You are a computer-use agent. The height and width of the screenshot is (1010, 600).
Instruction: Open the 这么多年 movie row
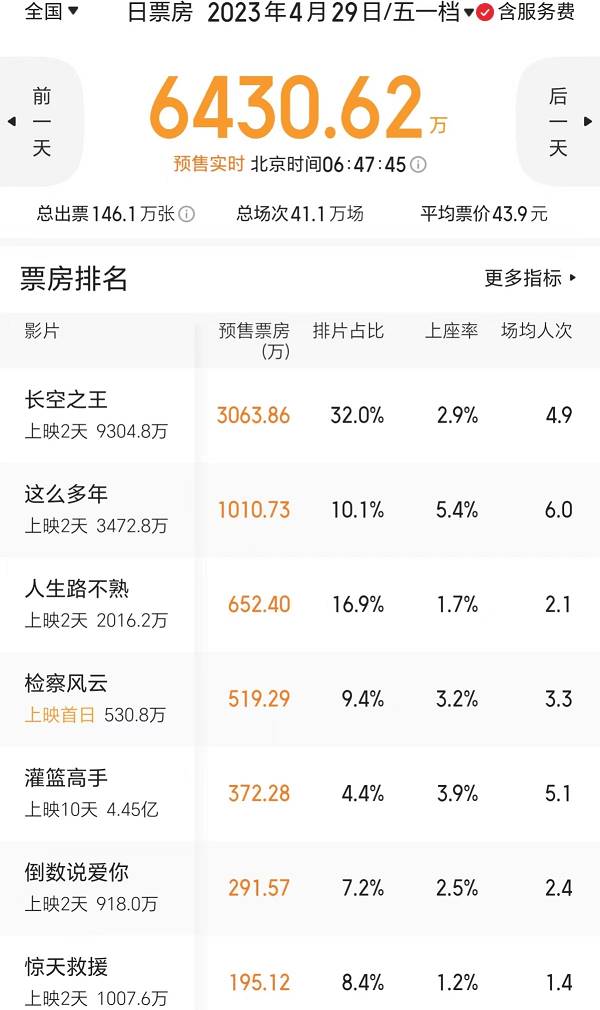[300, 510]
